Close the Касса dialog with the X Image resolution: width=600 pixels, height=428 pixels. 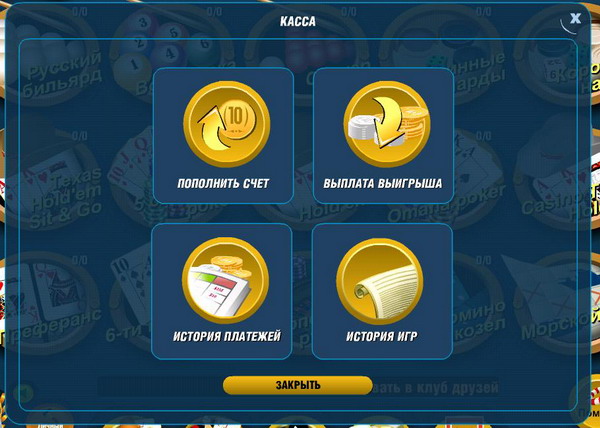575,18
